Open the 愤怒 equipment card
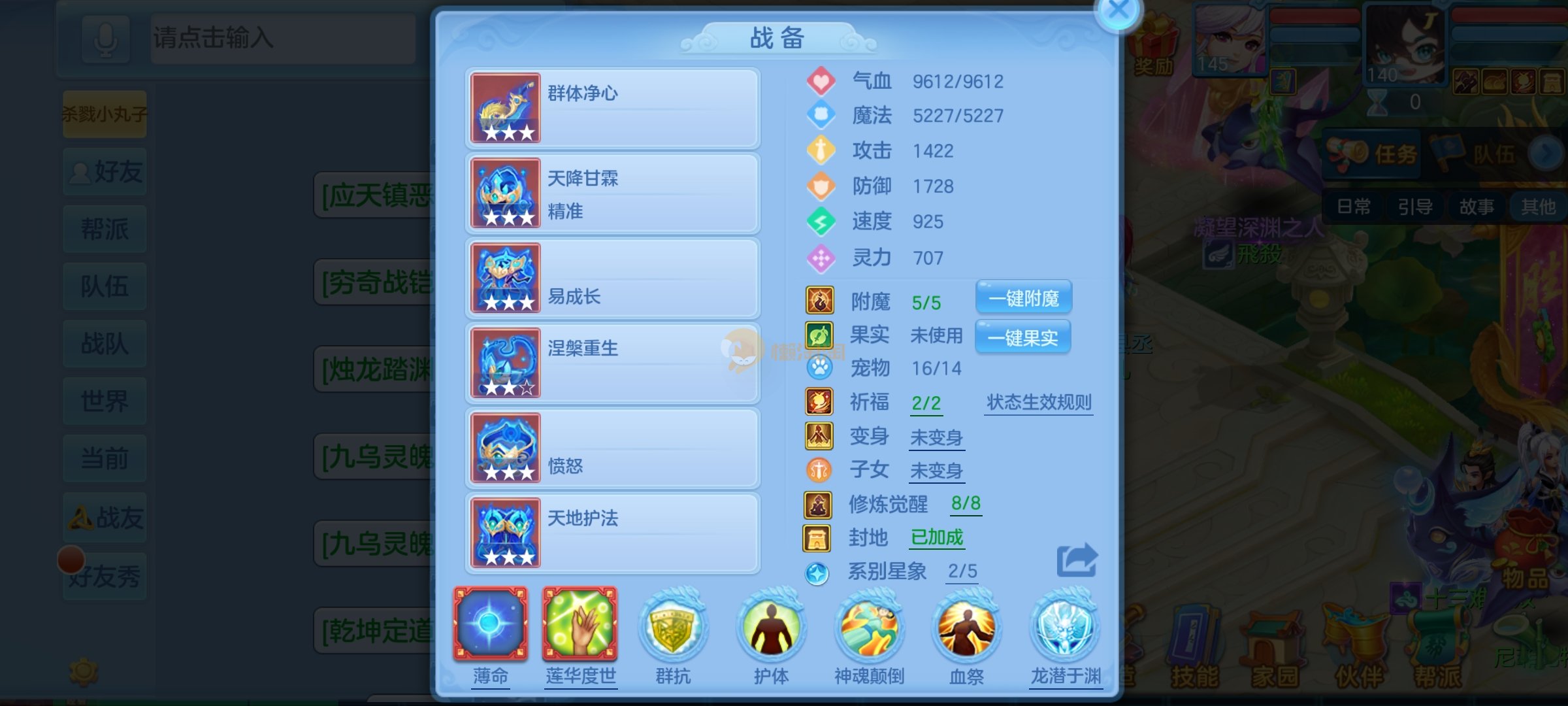Image resolution: width=1568 pixels, height=706 pixels. [x=612, y=448]
